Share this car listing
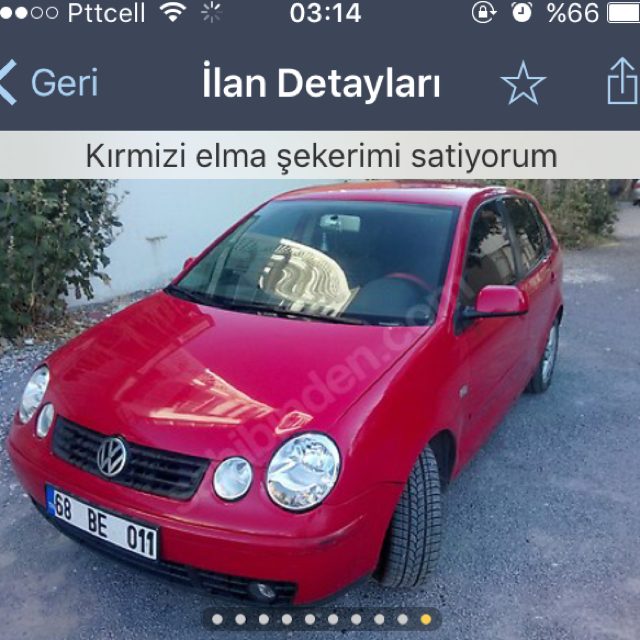This screenshot has height=640, width=640. [621, 81]
